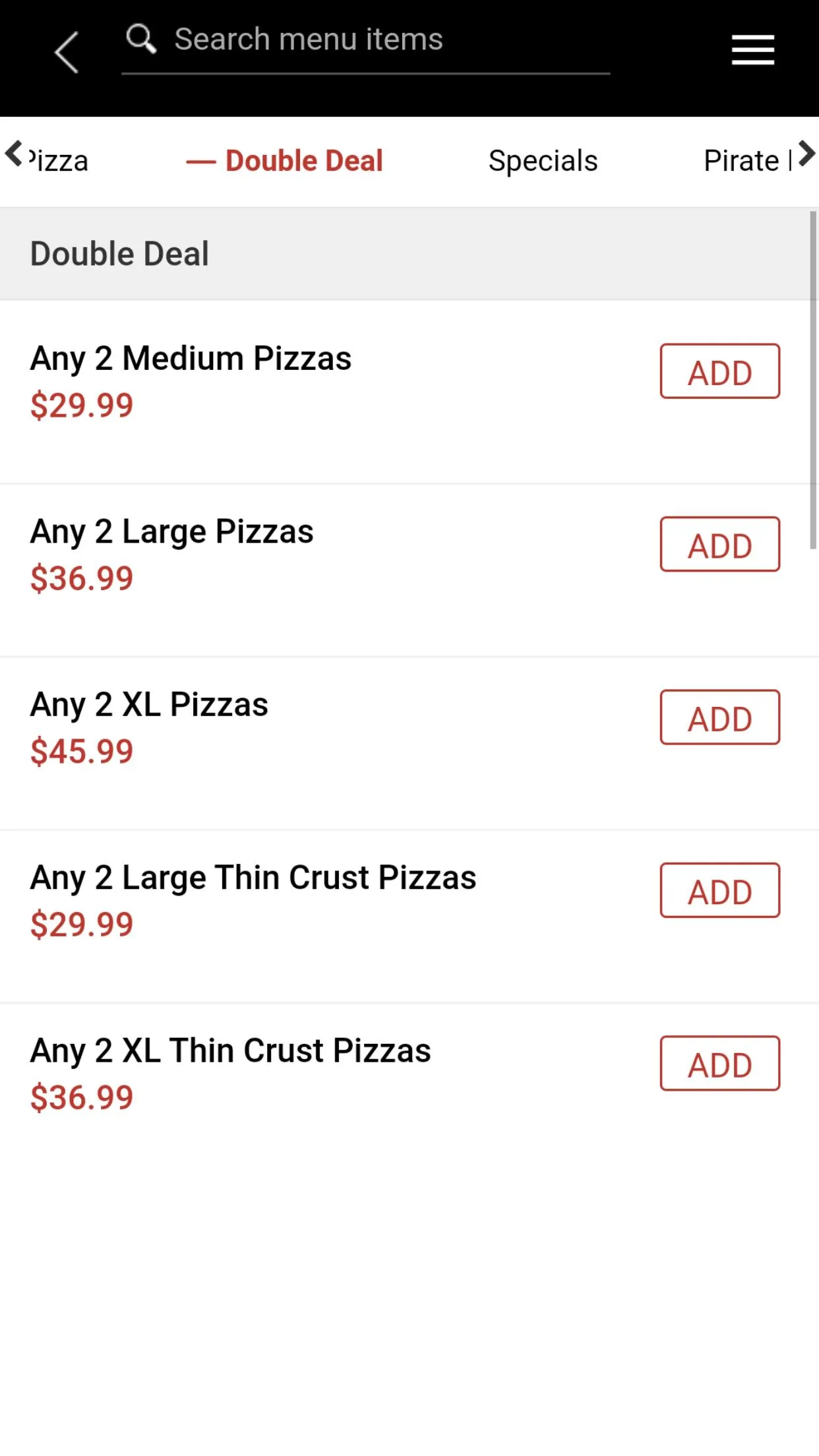Screen dimensions: 819x1456
Task: Go back using the top-left arrow
Action: (x=67, y=52)
